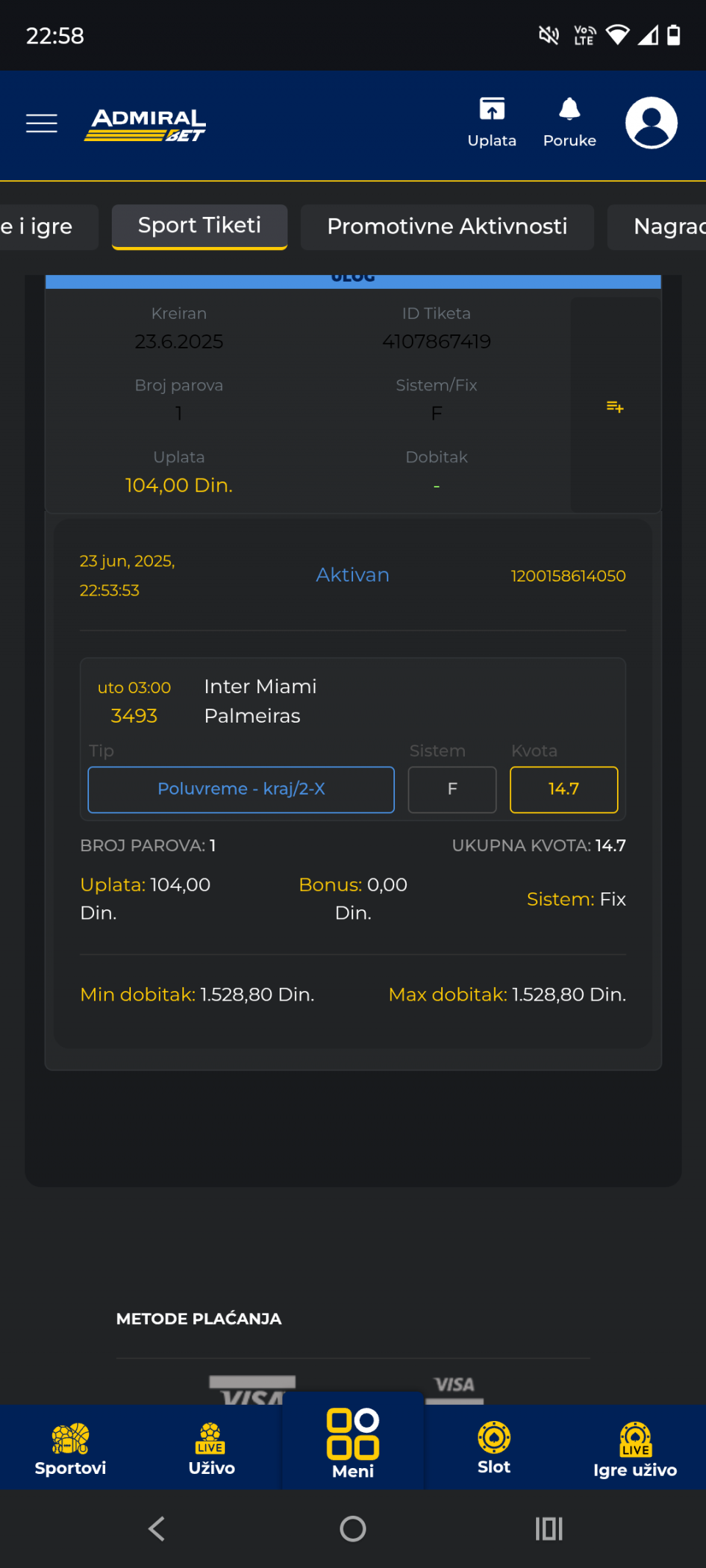Tap the system home button
This screenshot has height=1568, width=706.
point(353,1529)
